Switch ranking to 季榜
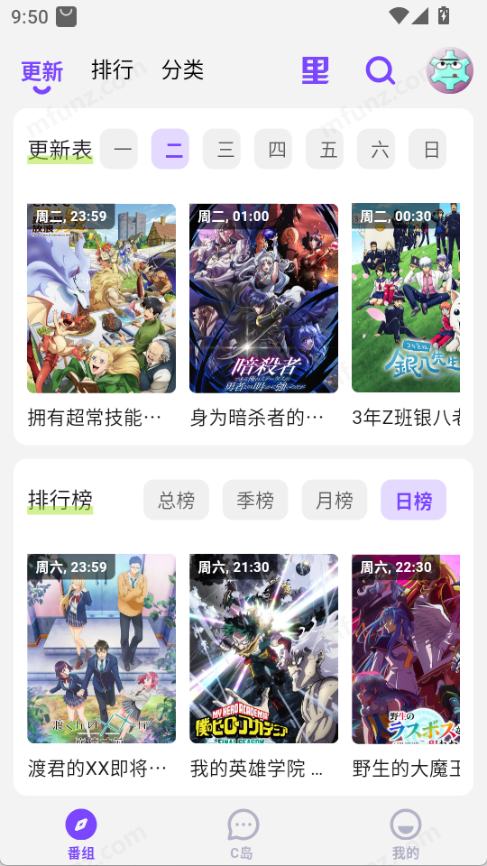 255,500
